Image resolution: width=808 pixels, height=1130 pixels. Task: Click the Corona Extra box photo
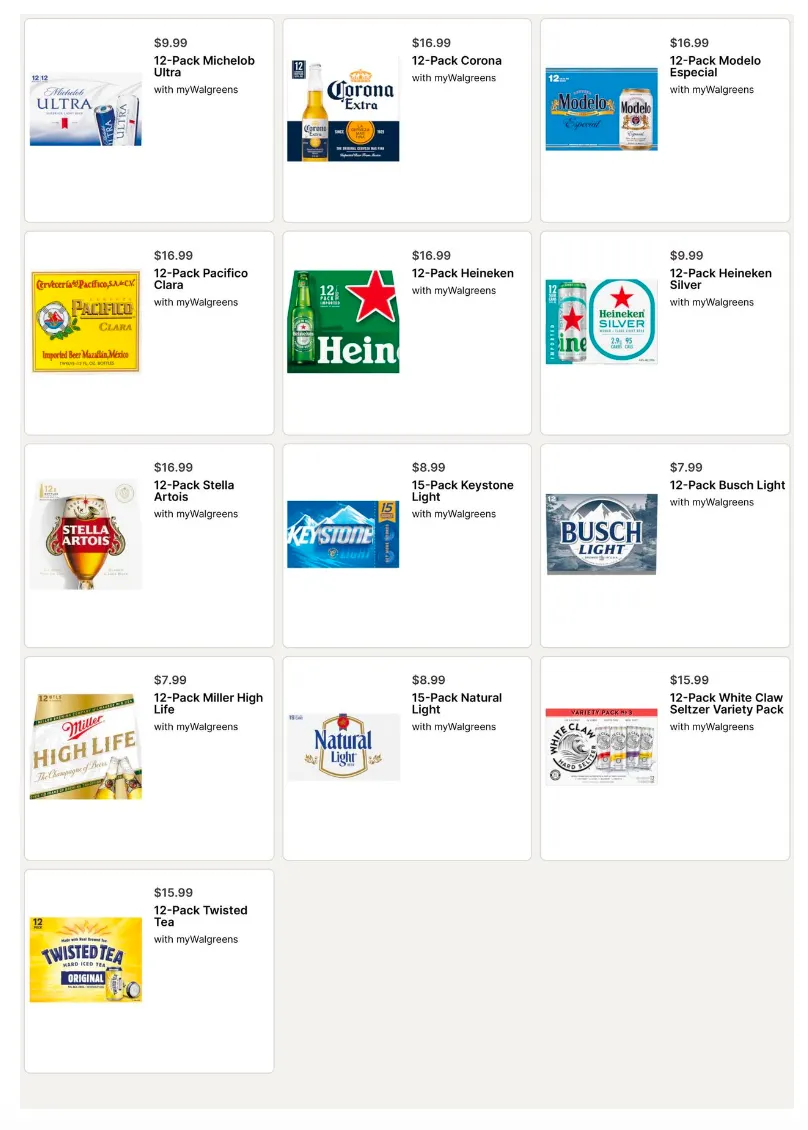coord(343,112)
